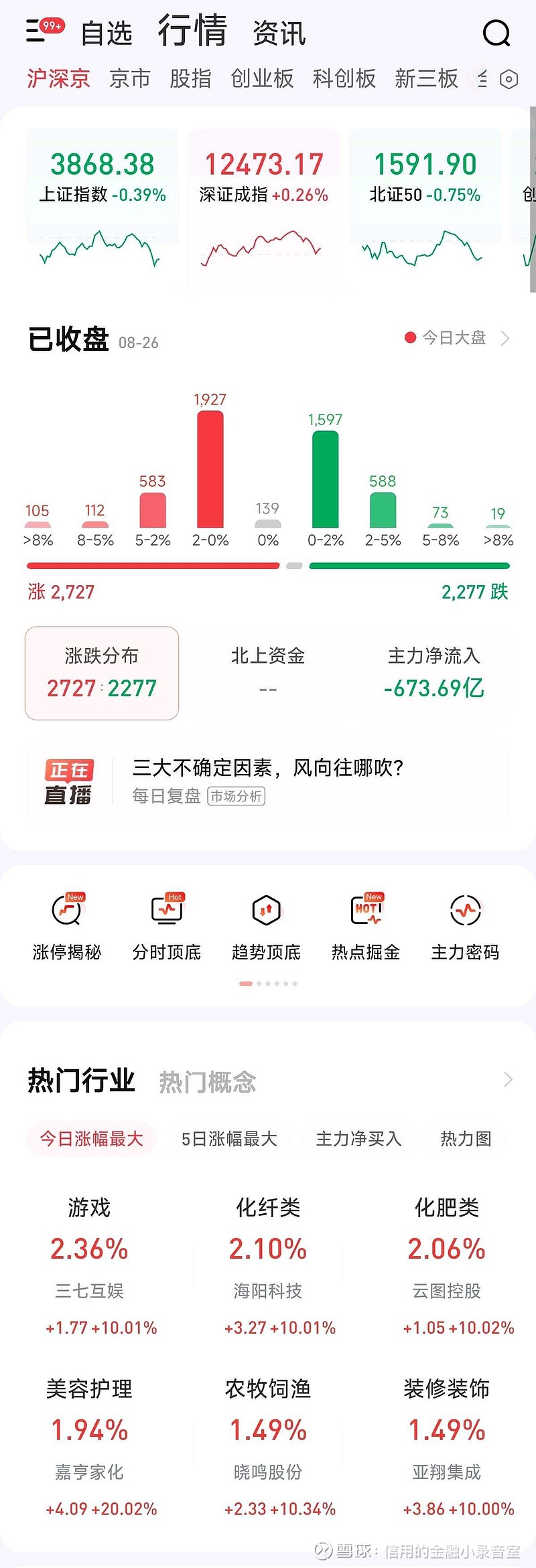Tap the carousel page dots indicator
Viewport: 536px width, 1568px height.
tap(268, 984)
